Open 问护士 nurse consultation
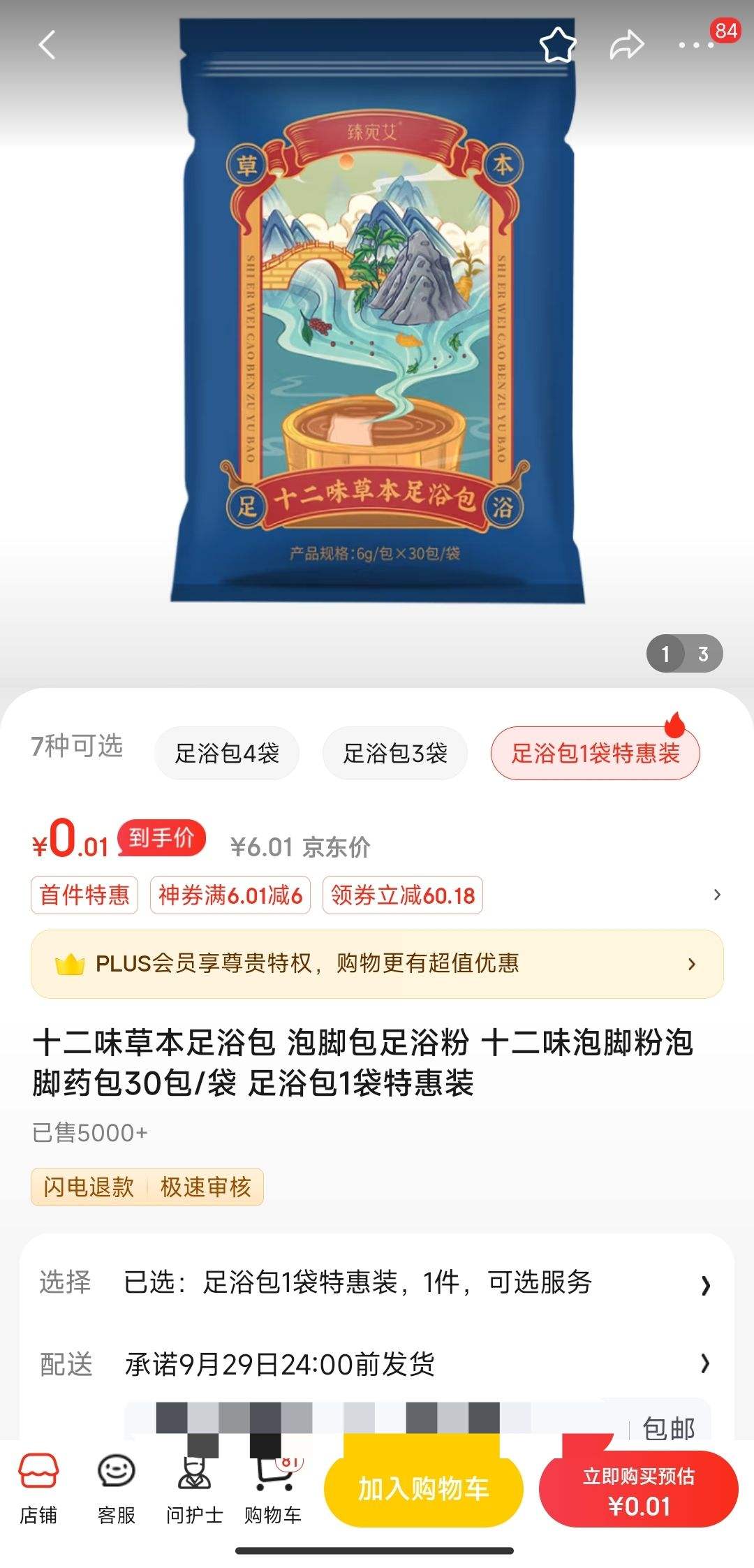This screenshot has width=754, height=1568. [x=194, y=1489]
